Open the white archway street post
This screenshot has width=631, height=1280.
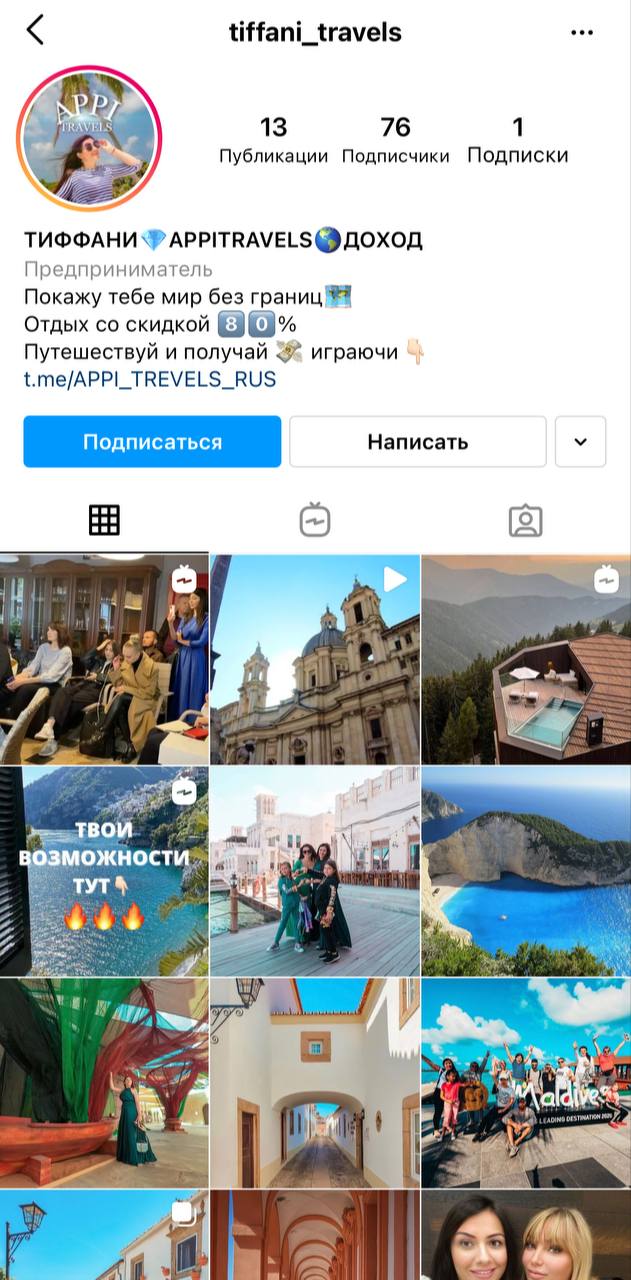point(315,1082)
